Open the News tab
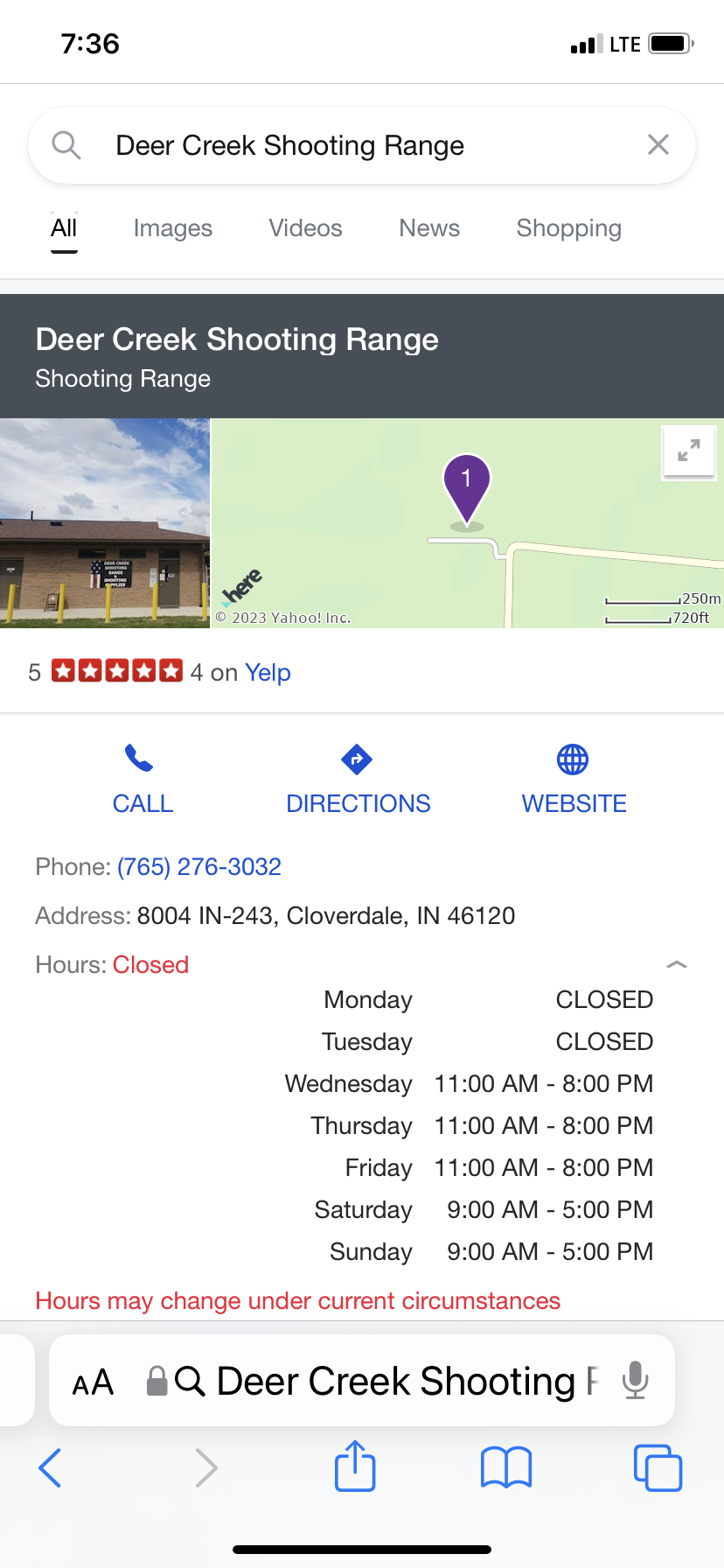The height and width of the screenshot is (1568, 724). pyautogui.click(x=429, y=228)
